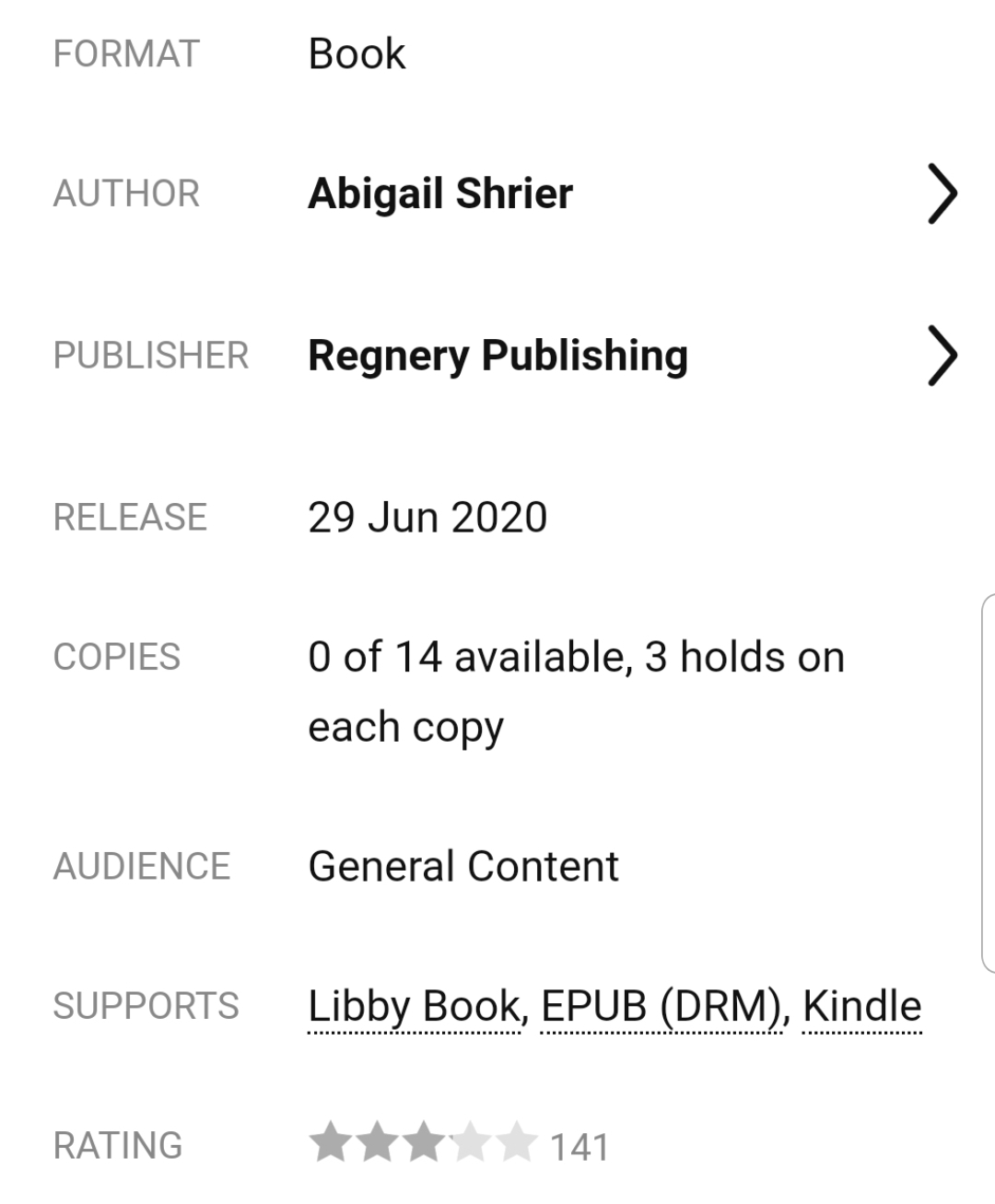This screenshot has width=995, height=1204.
Task: Open the EPUB (DRM) format info
Action: [661, 1006]
